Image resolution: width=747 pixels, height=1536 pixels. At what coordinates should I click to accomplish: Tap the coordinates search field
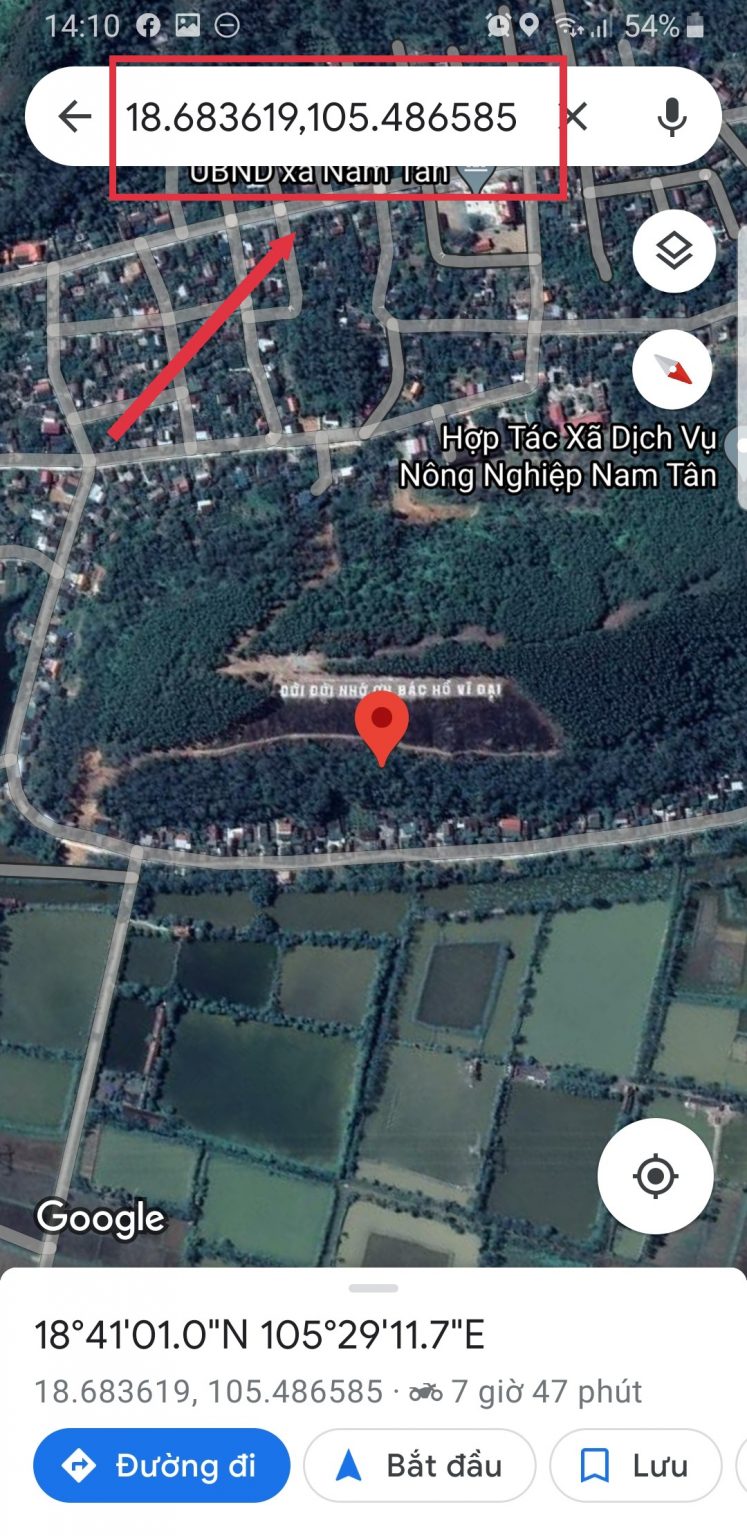tap(320, 118)
